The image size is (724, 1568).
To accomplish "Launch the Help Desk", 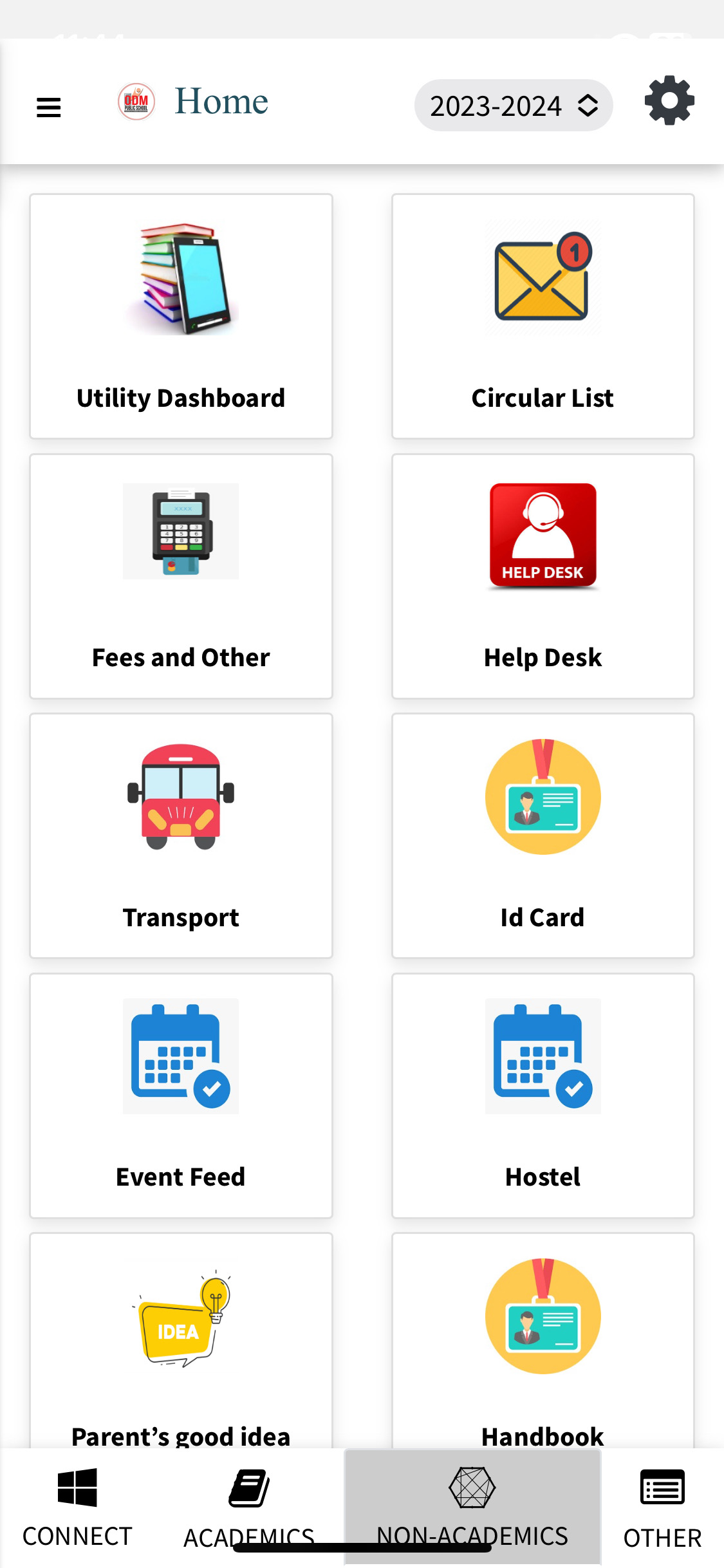I will coord(543,576).
